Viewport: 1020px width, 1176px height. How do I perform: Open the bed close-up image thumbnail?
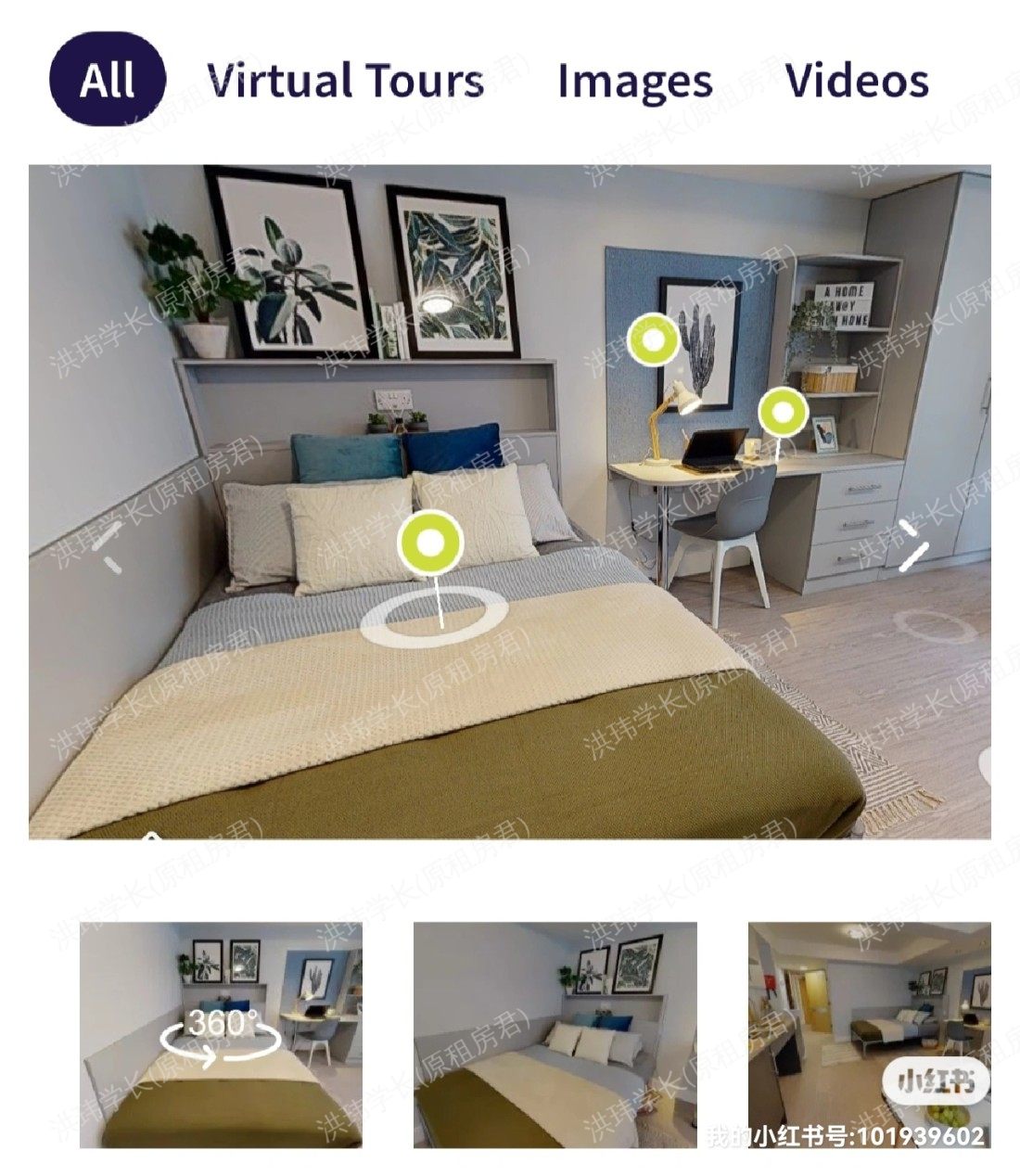click(555, 1035)
